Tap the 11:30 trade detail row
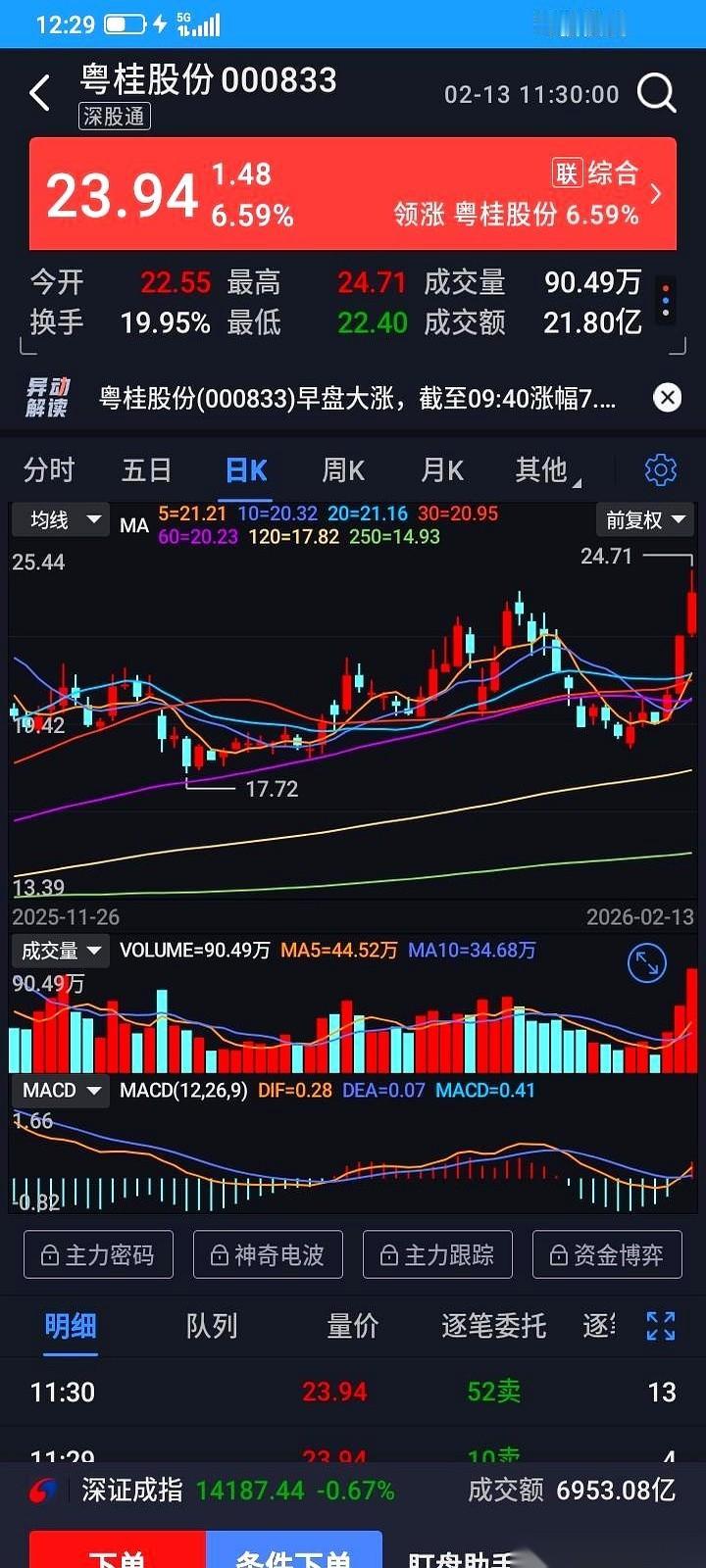The image size is (706, 1568). [353, 1392]
